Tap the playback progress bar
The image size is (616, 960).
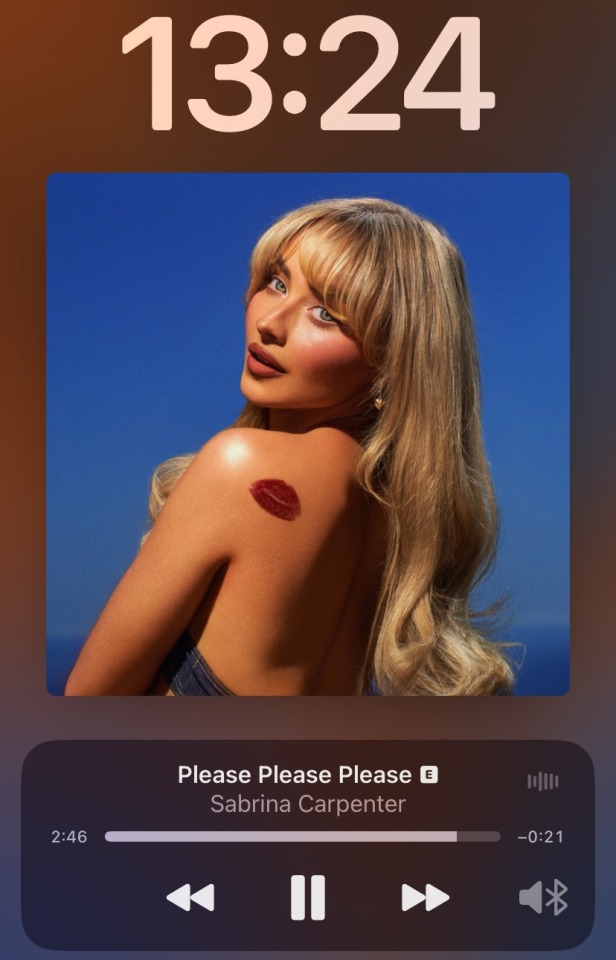(302, 836)
